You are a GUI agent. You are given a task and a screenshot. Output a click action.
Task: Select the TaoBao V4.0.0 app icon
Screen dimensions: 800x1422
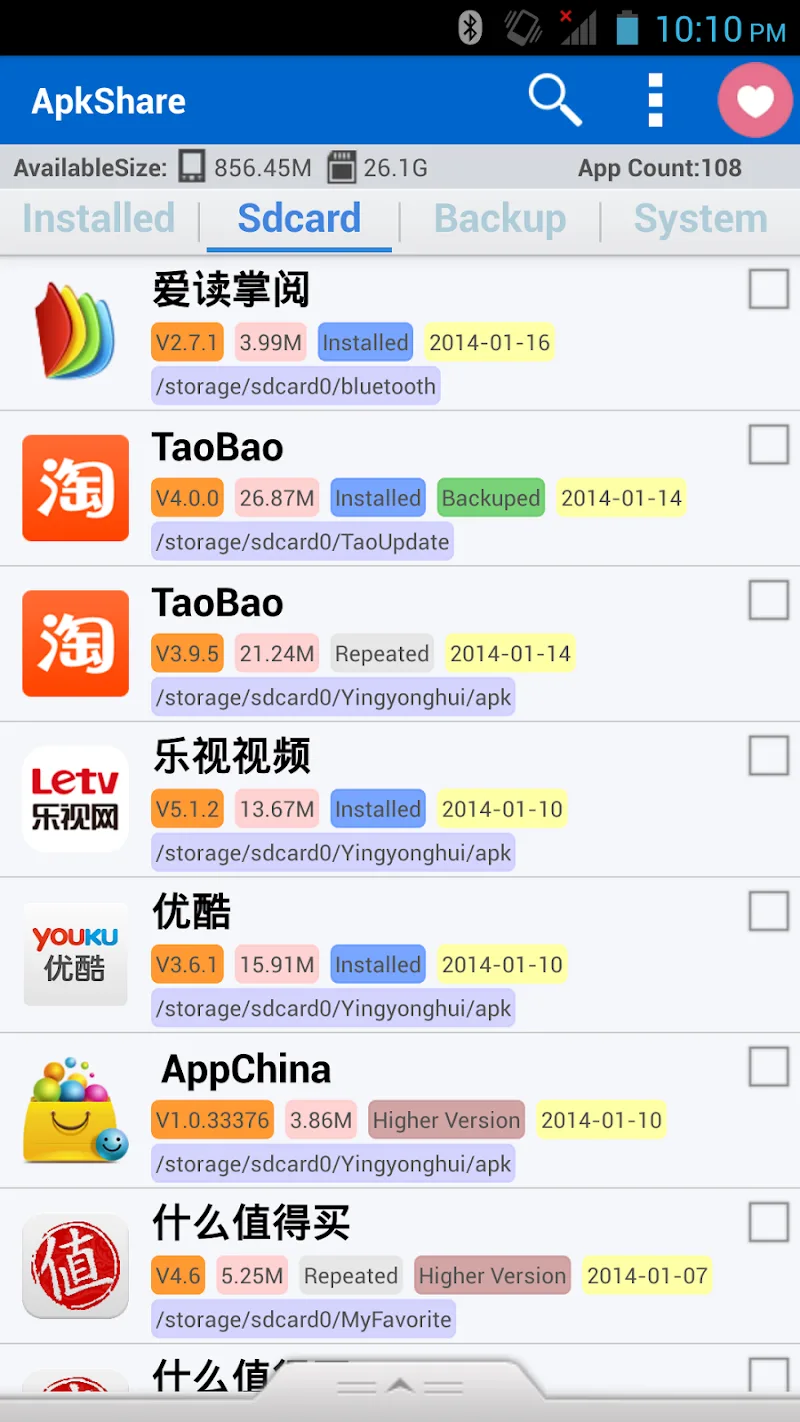(75, 488)
